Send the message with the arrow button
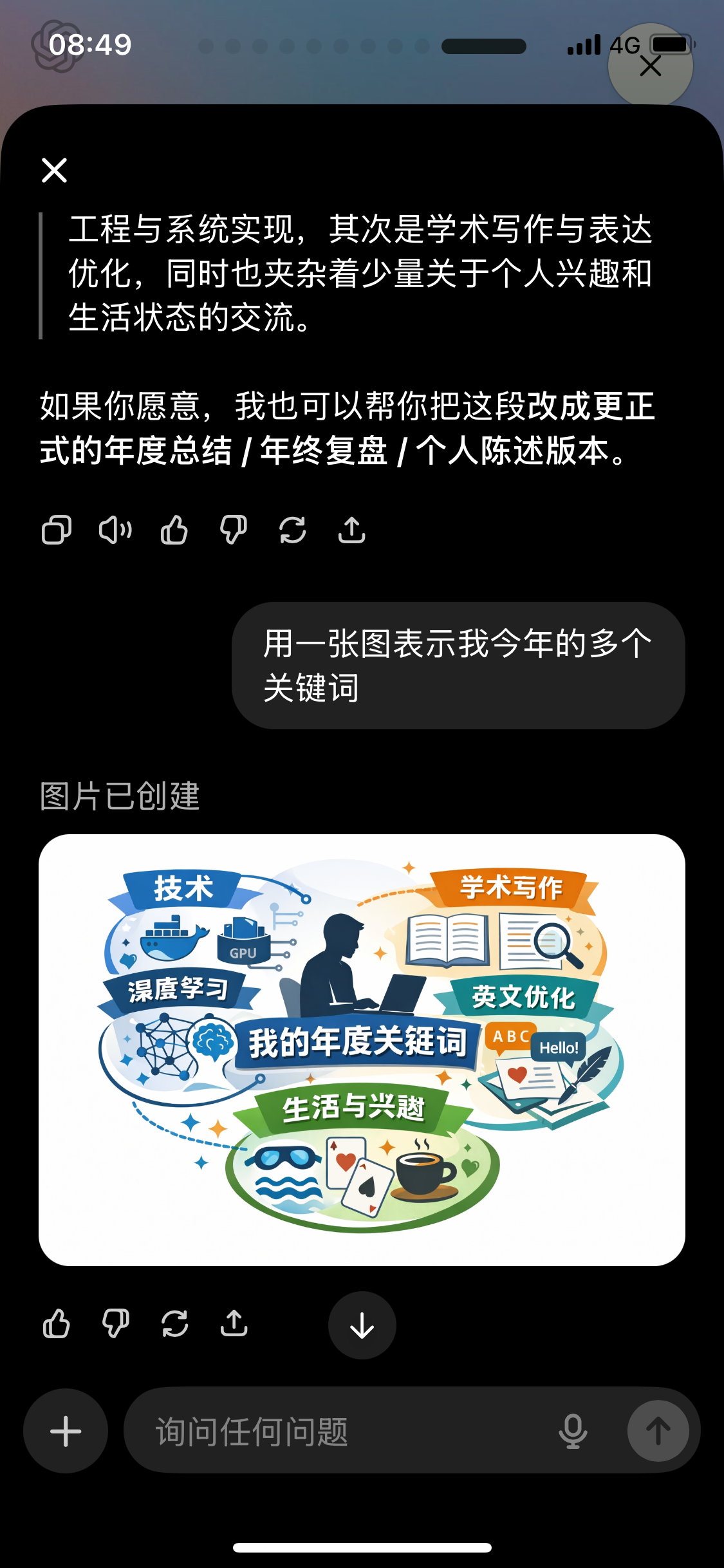 pyautogui.click(x=658, y=1432)
